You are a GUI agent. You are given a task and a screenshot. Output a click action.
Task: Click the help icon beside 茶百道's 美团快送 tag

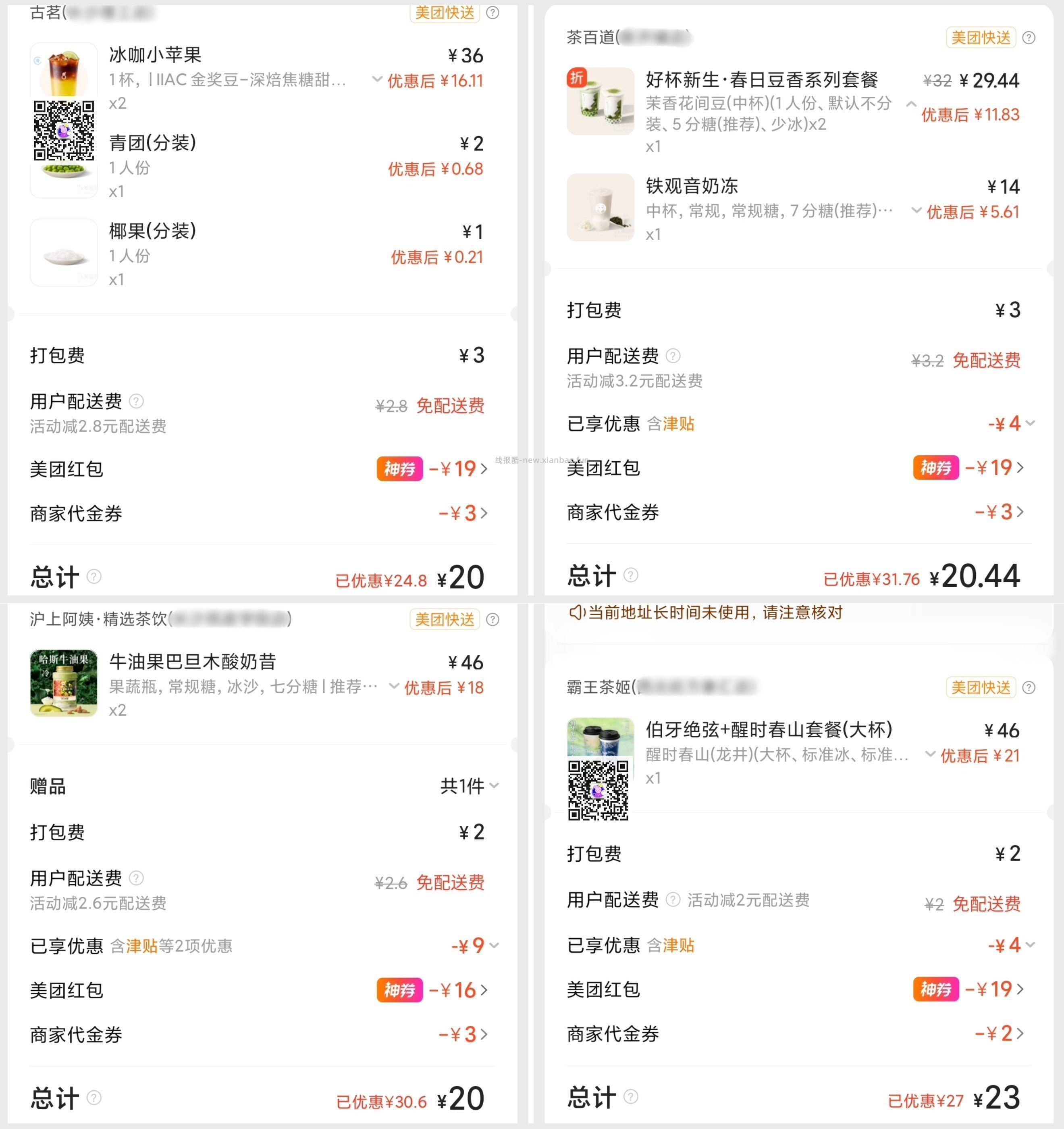[x=1030, y=37]
